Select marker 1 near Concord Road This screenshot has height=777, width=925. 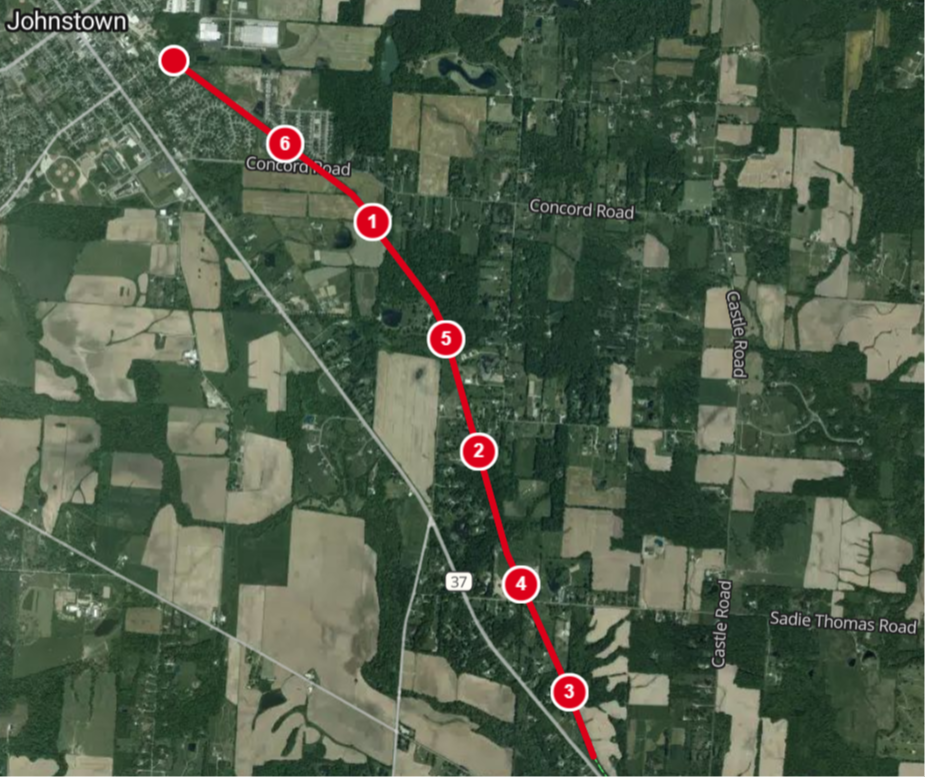372,221
